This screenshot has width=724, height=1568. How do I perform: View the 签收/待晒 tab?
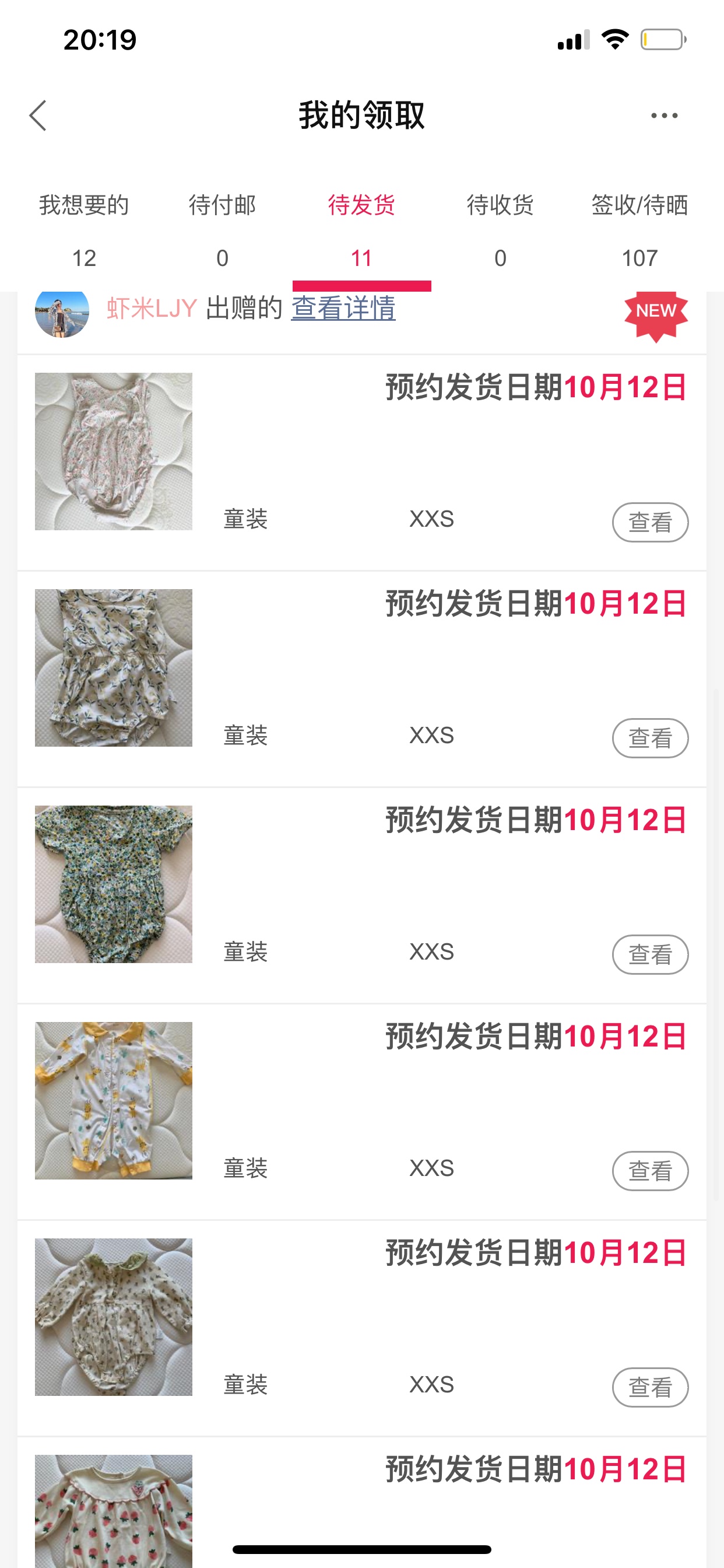point(639,230)
